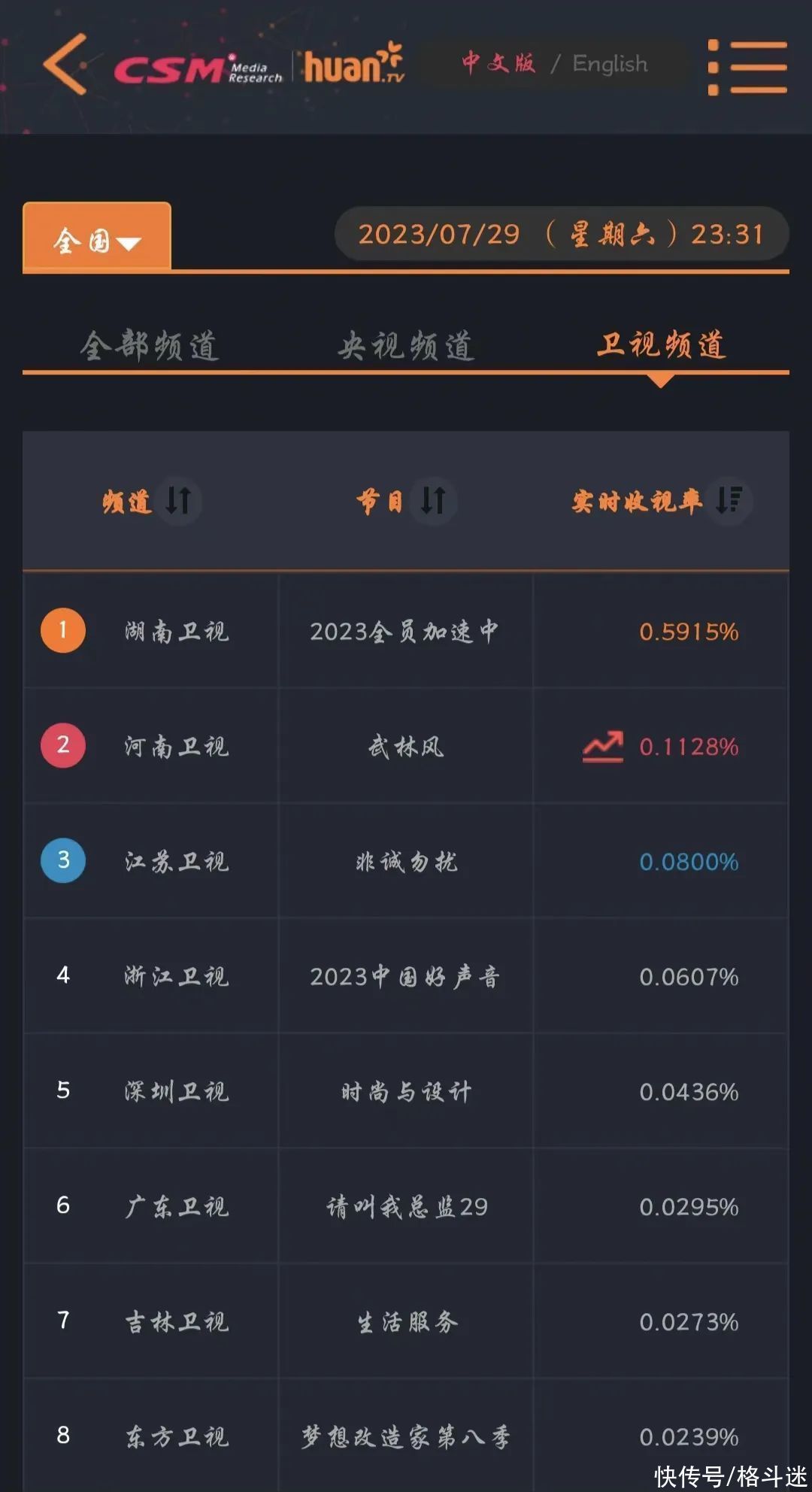Switch to the 央视频道 tab

pyautogui.click(x=406, y=346)
